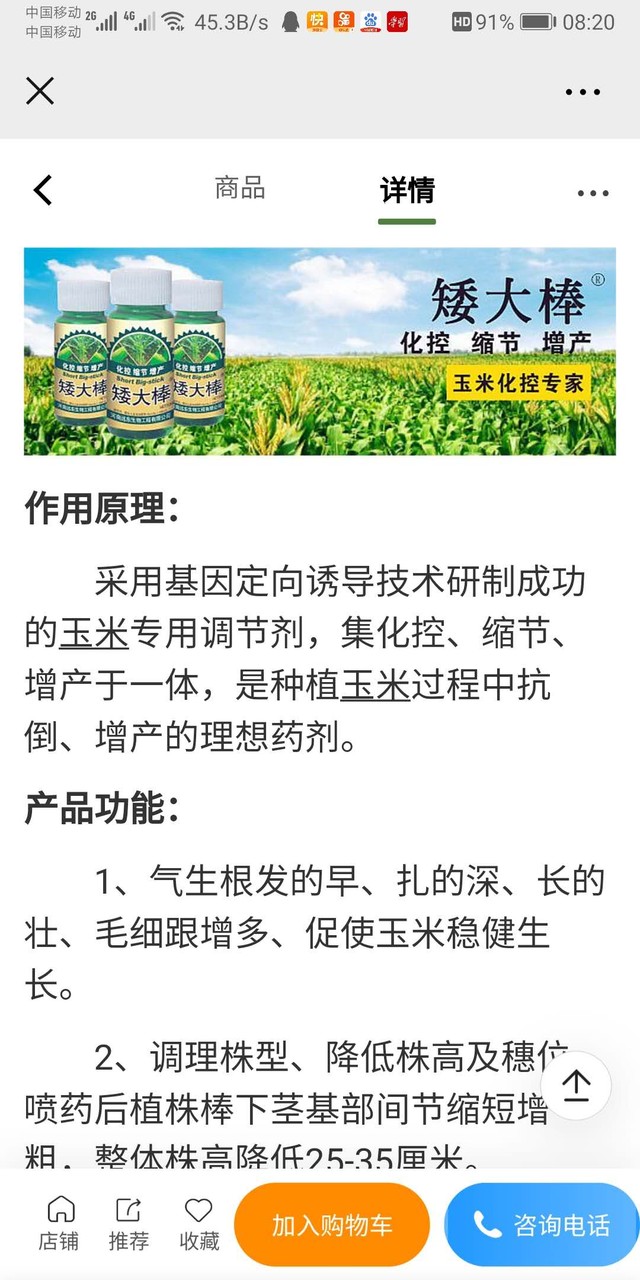Viewport: 640px width, 1280px height.
Task: Go back using the left arrow
Action: click(42, 190)
